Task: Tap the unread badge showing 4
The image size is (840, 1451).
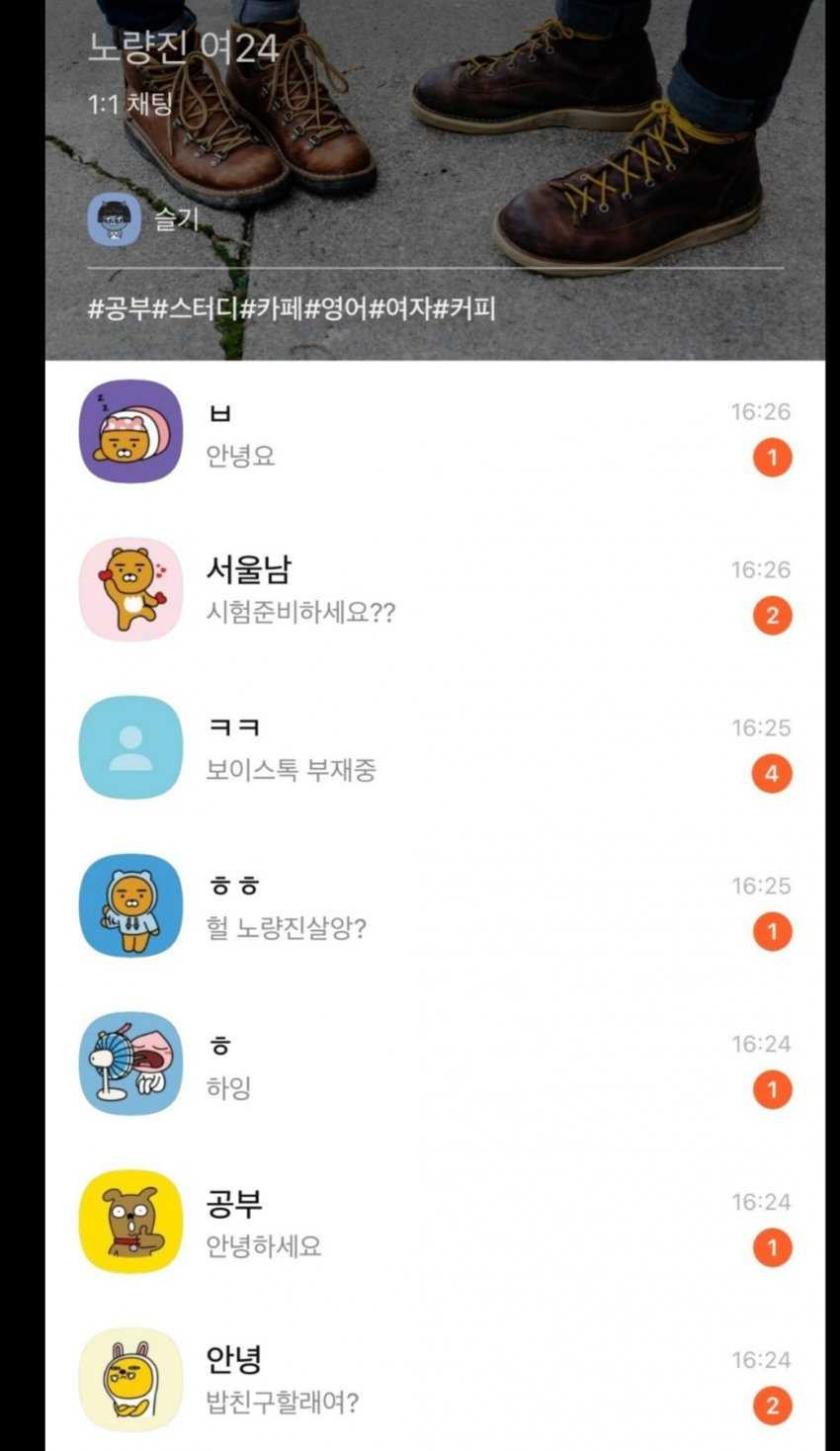Action: click(772, 774)
